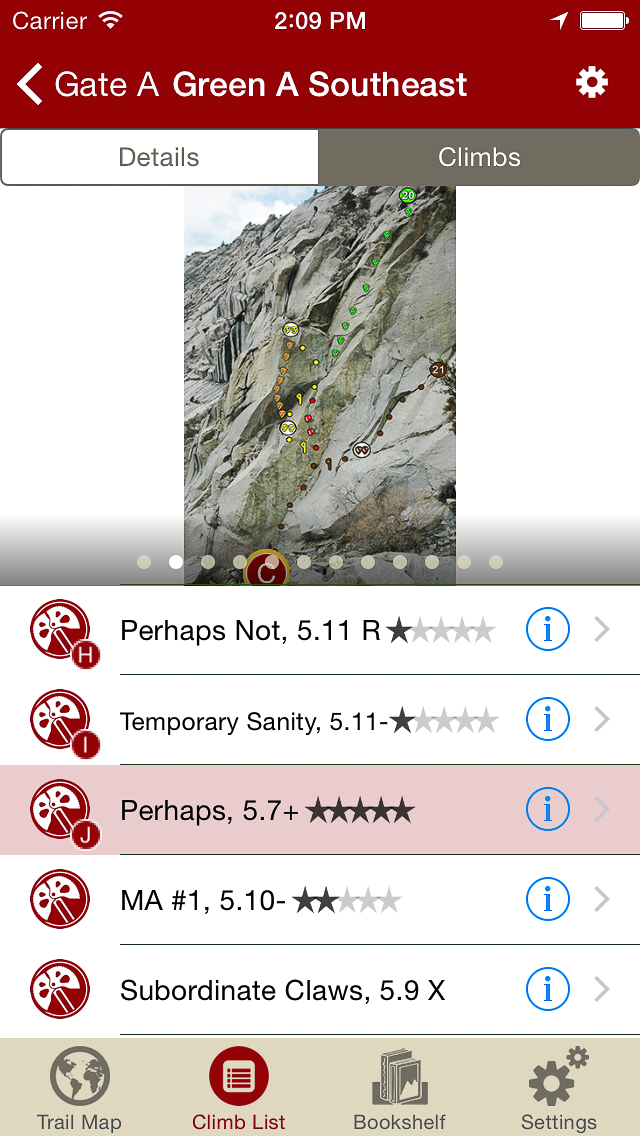Go to the Bookshelf tab
The width and height of the screenshot is (640, 1136).
click(399, 1088)
